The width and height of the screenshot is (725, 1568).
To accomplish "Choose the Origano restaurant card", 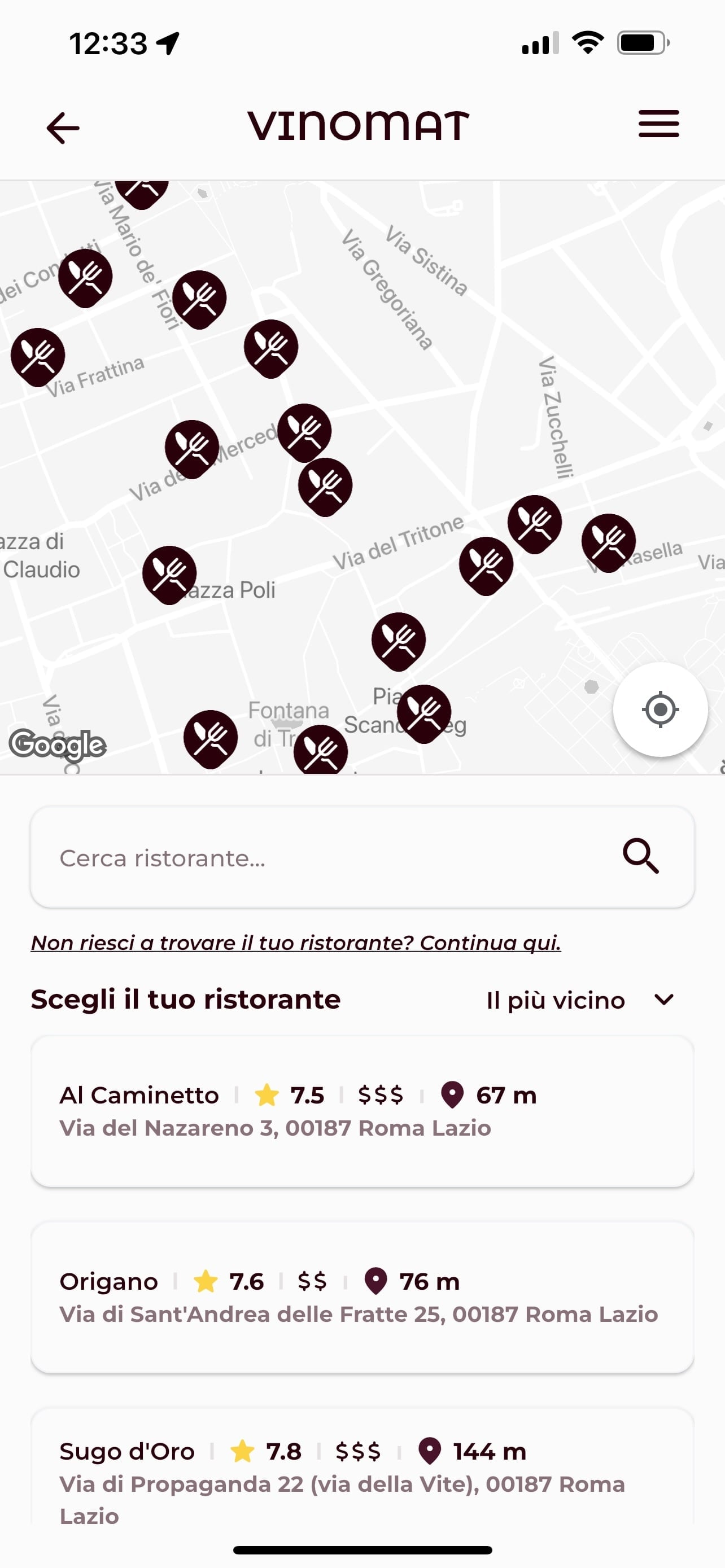I will tap(362, 1297).
